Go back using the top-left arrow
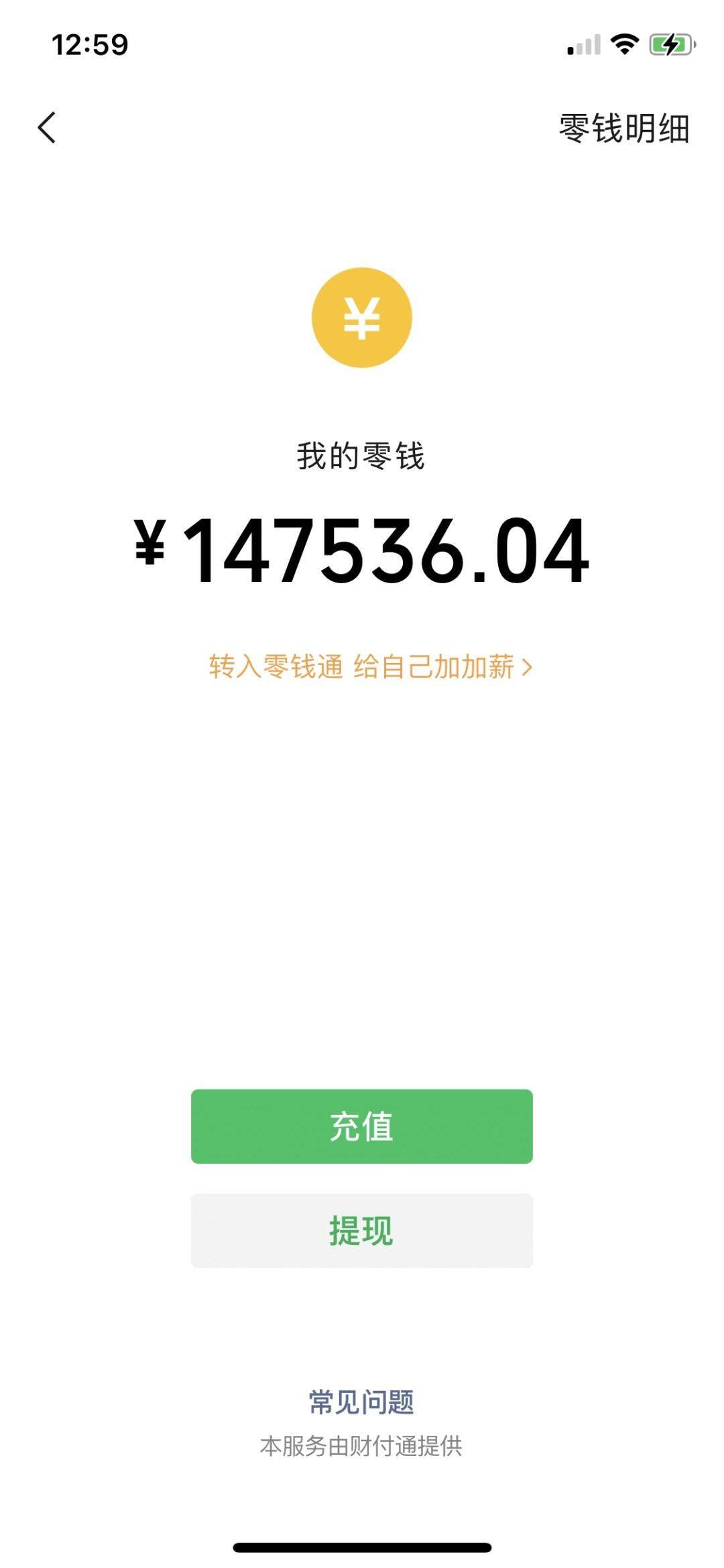Viewport: 724px width, 1568px height. tap(46, 127)
